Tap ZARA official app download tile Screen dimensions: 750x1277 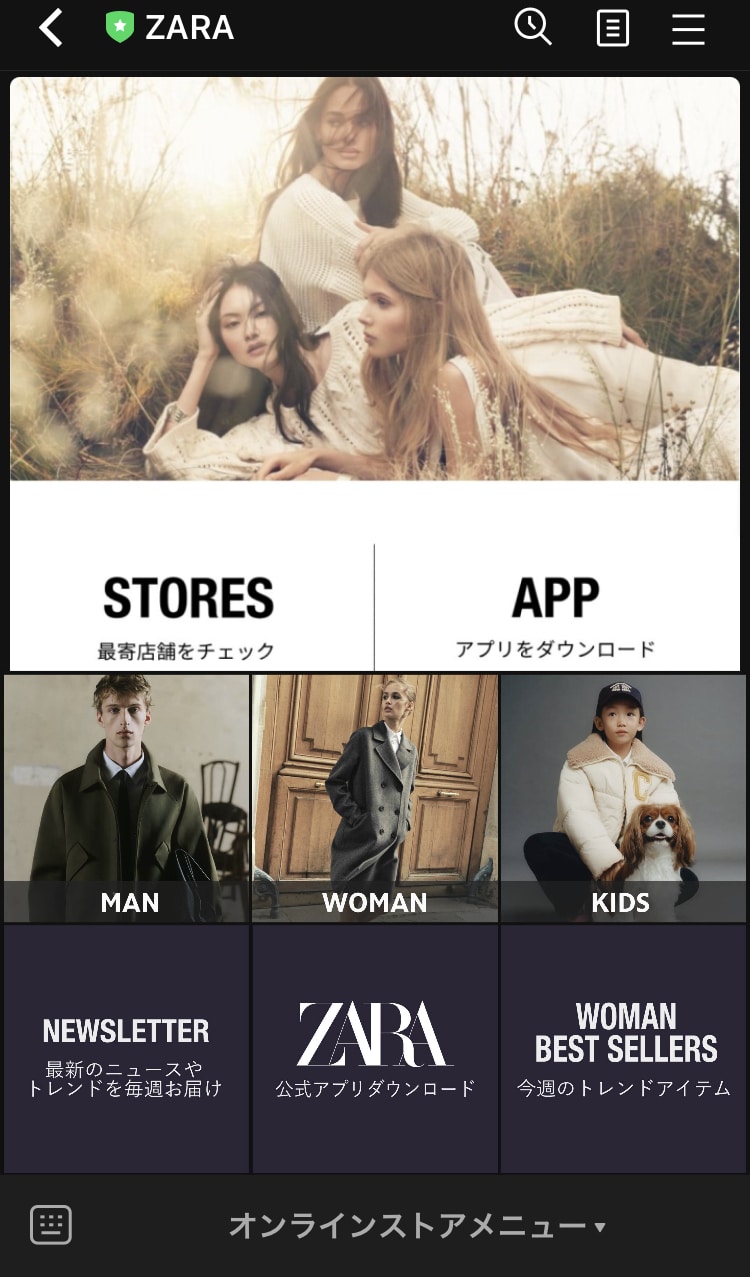coord(375,1048)
